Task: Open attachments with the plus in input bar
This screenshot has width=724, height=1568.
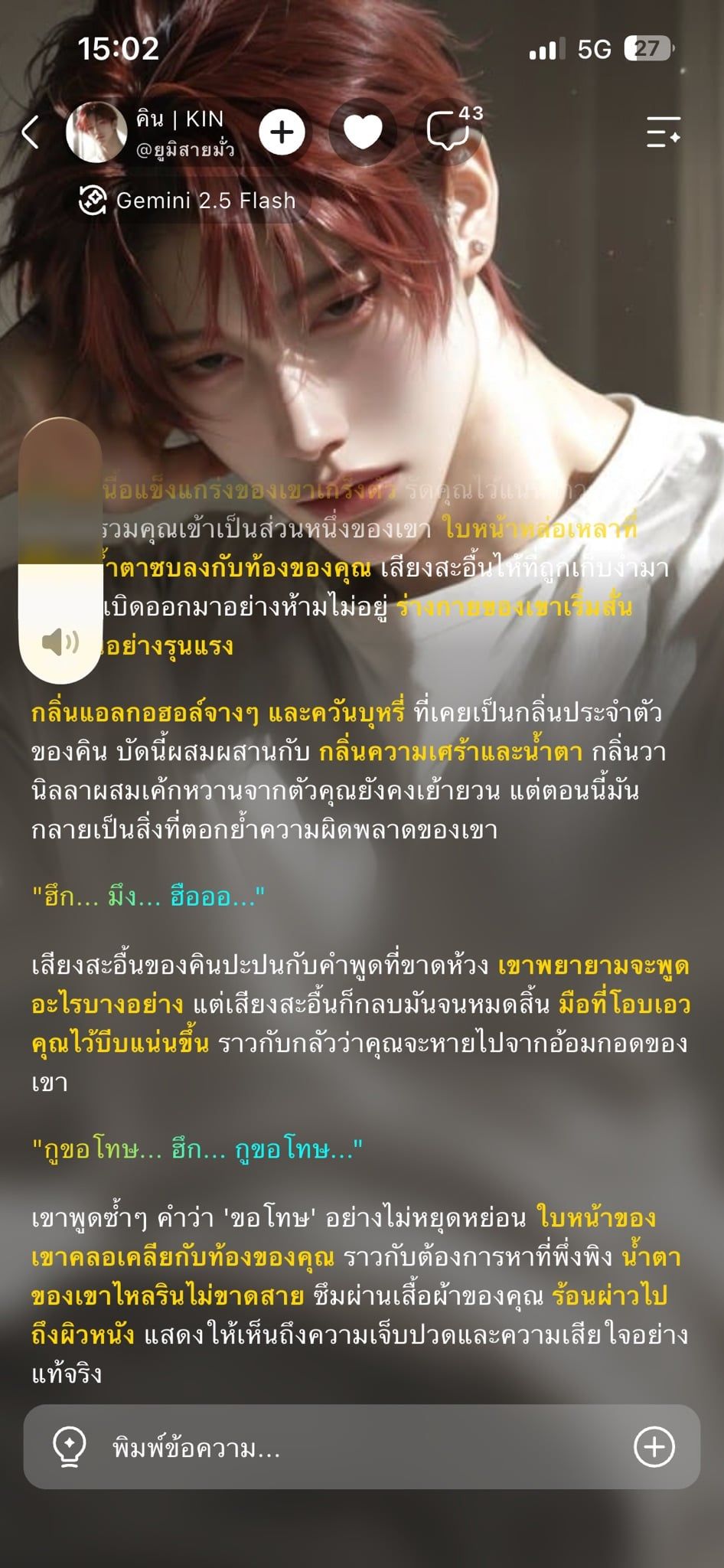Action: pyautogui.click(x=654, y=1447)
